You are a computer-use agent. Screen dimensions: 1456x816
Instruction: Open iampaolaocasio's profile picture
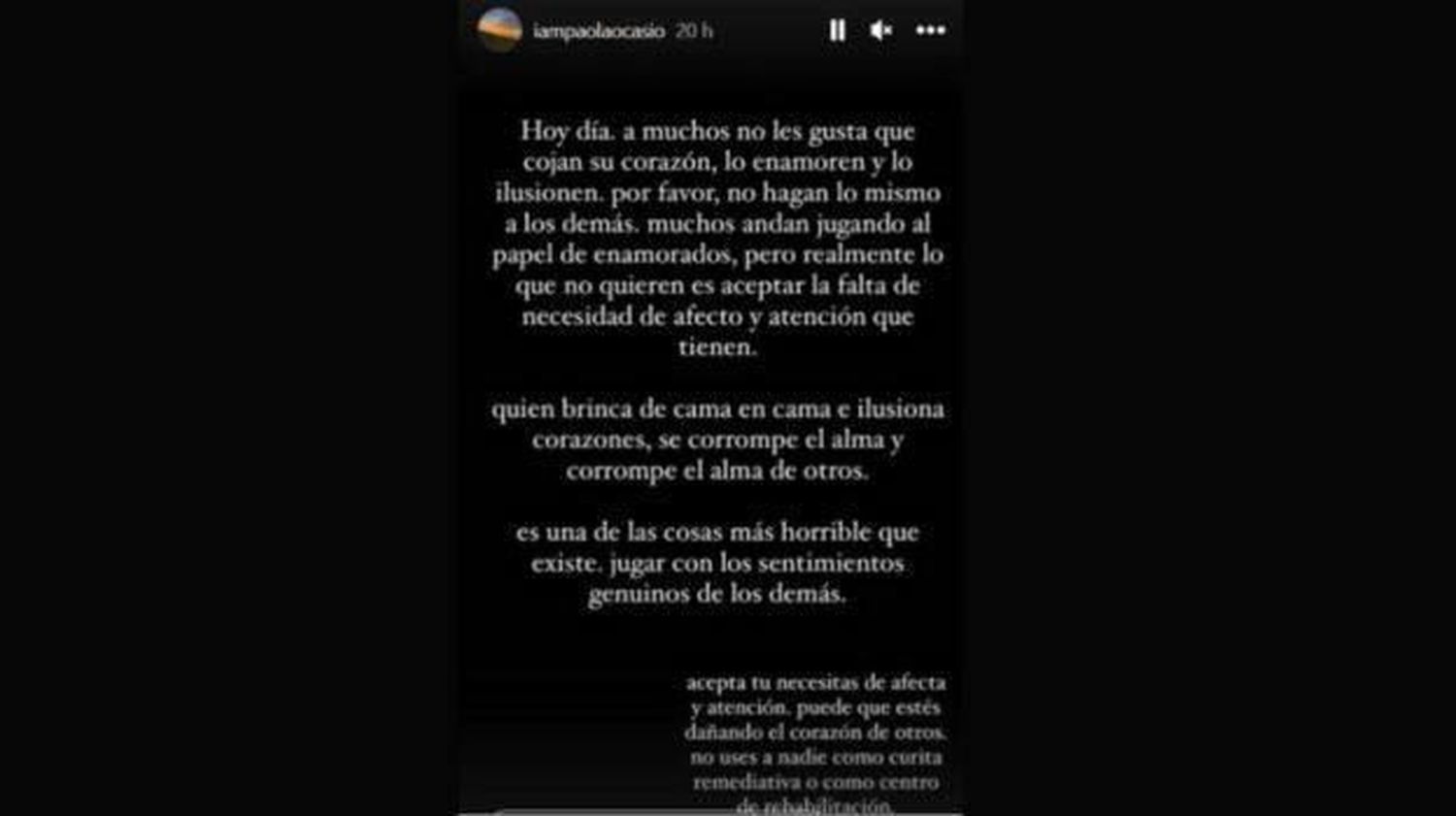[x=501, y=30]
